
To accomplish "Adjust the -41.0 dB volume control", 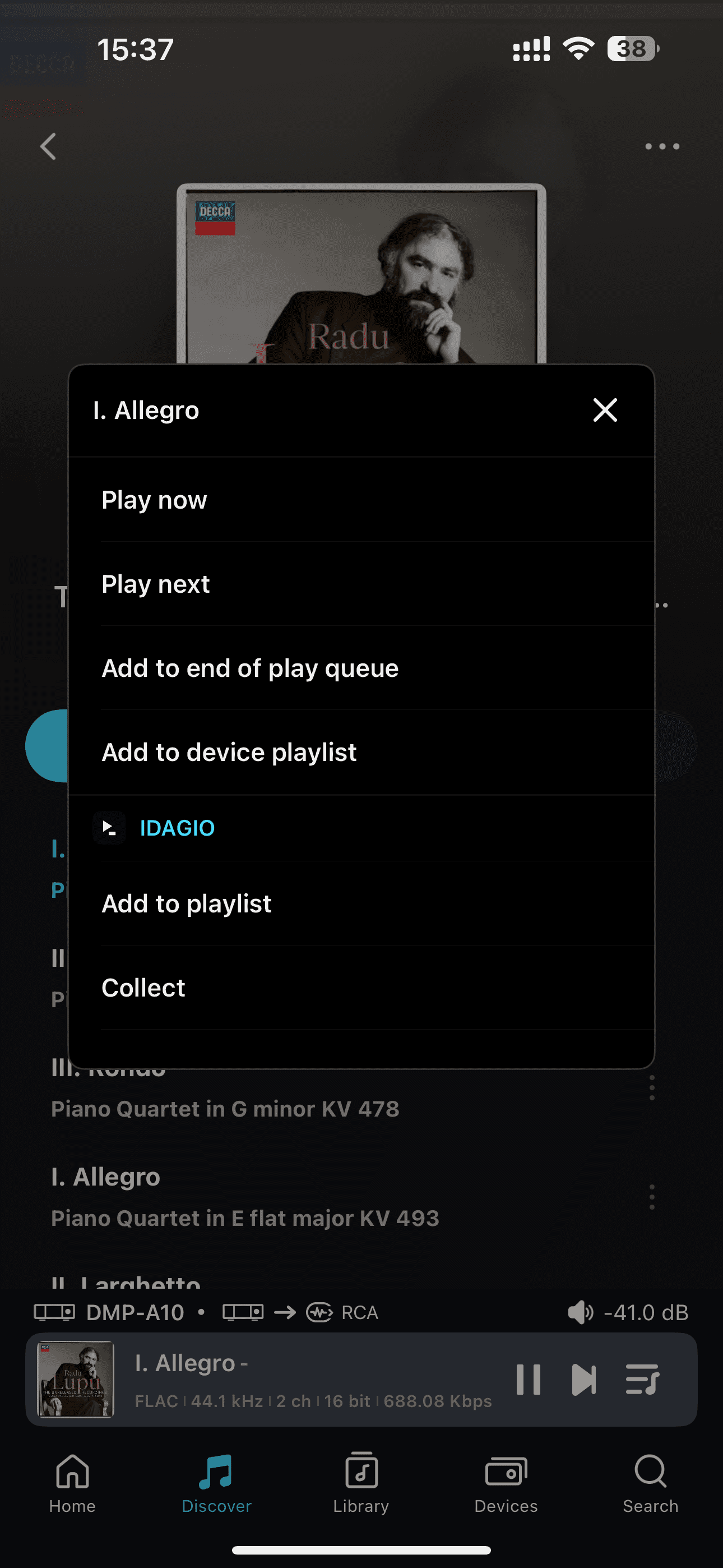I will tap(628, 1312).
